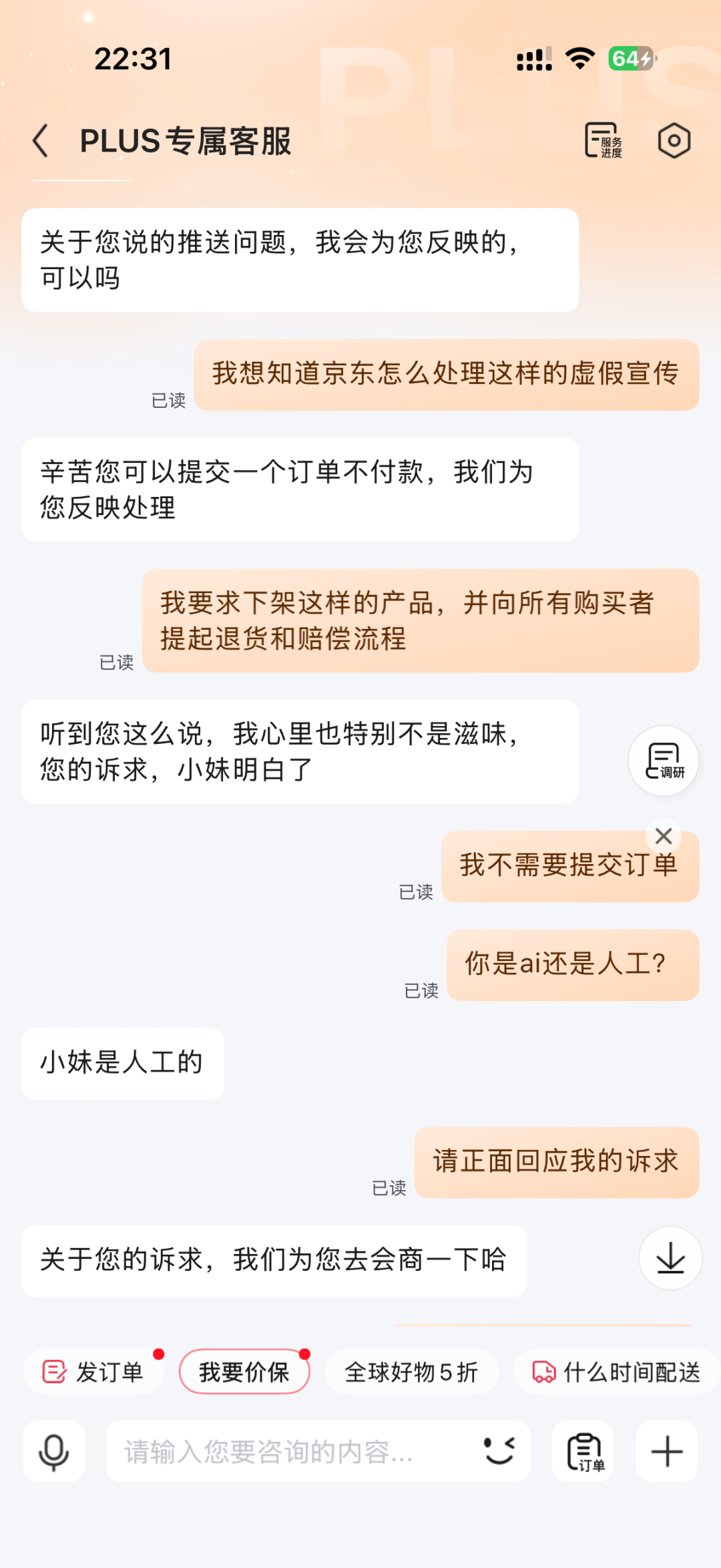Image resolution: width=721 pixels, height=1568 pixels.
Task: Activate voice input microphone
Action: 54,1452
